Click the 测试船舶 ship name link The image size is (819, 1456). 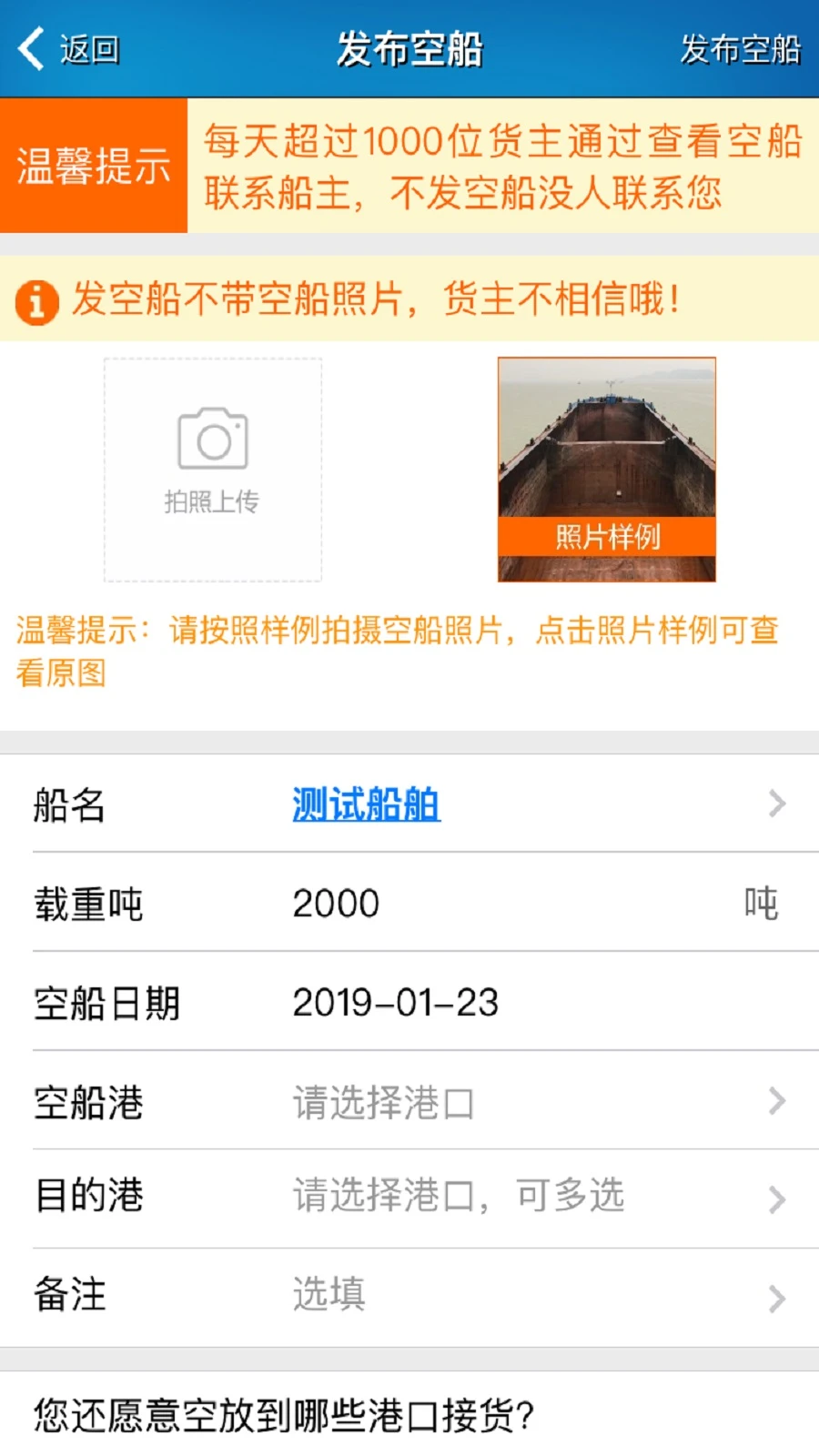point(364,804)
